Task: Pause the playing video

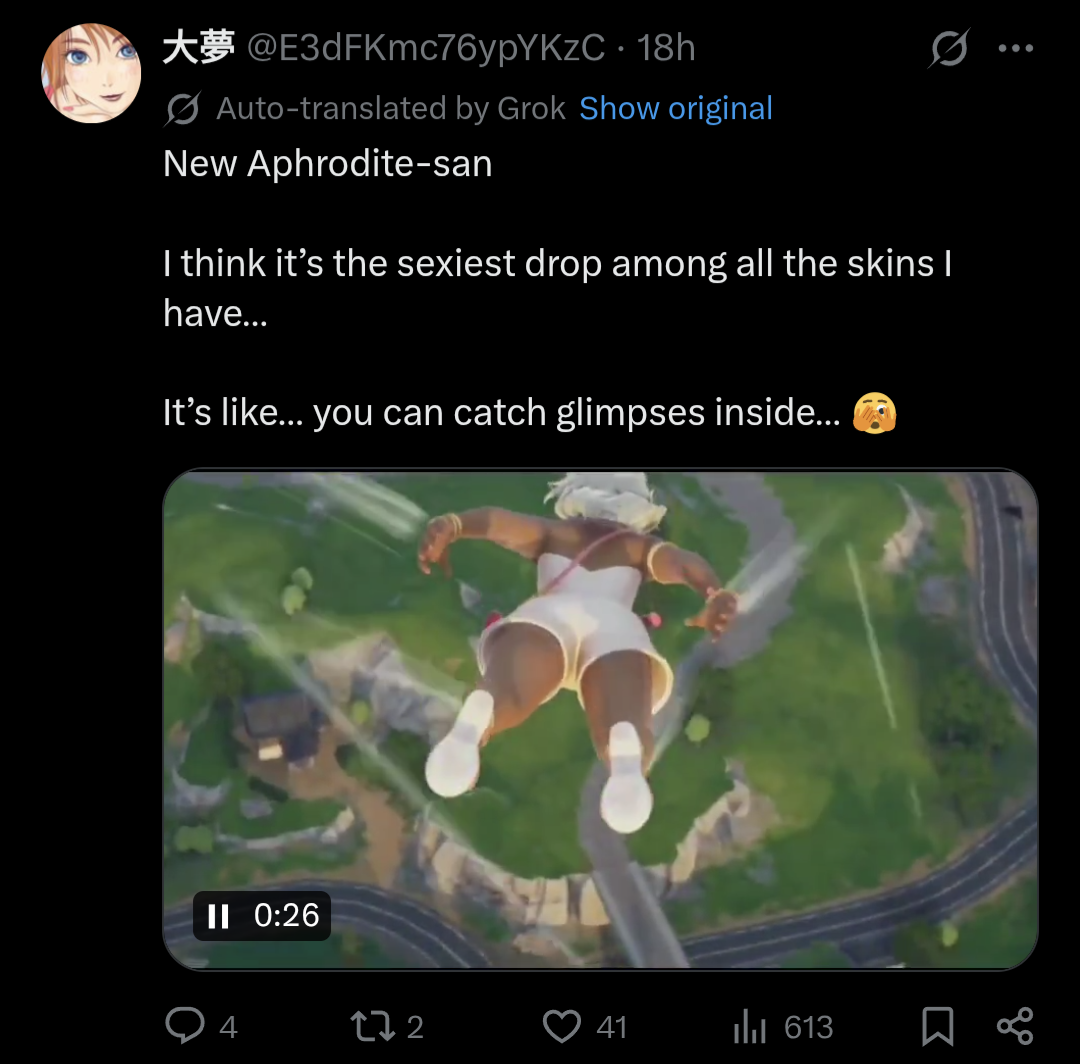Action: 218,915
